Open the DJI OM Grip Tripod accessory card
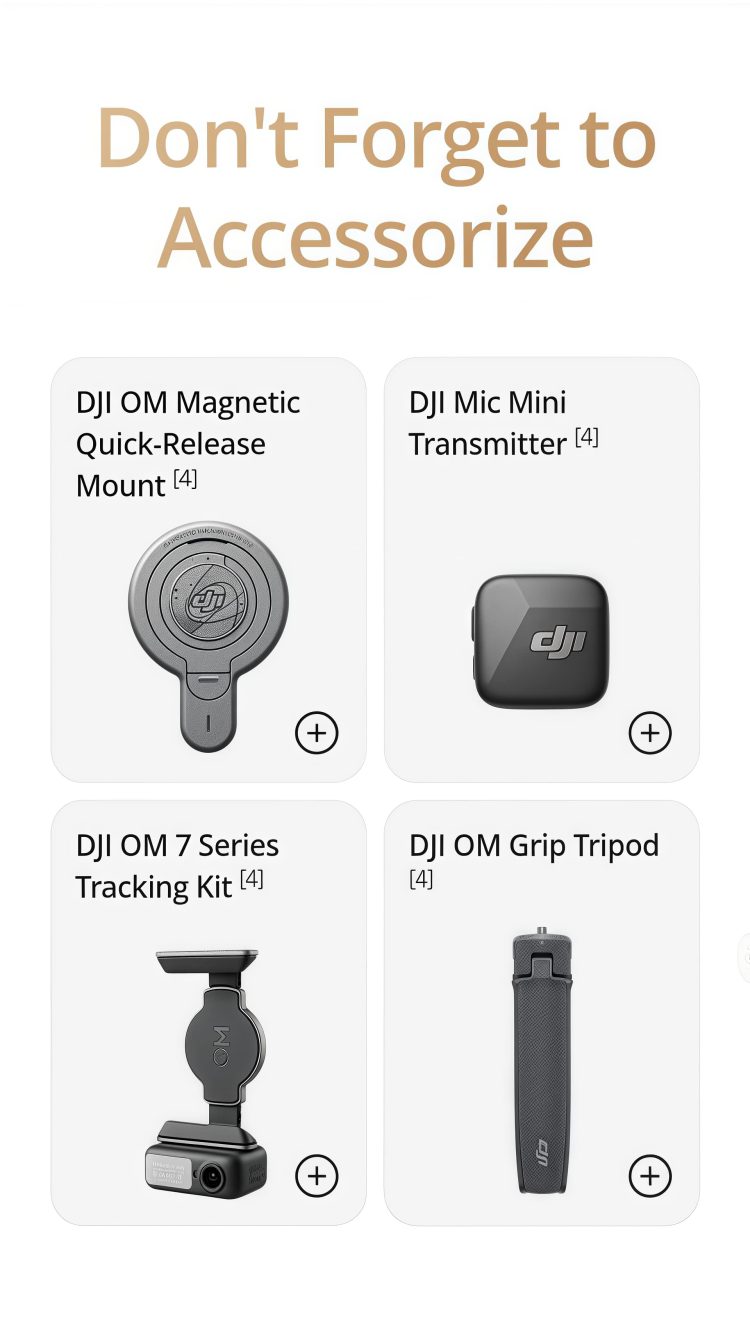 click(540, 1010)
